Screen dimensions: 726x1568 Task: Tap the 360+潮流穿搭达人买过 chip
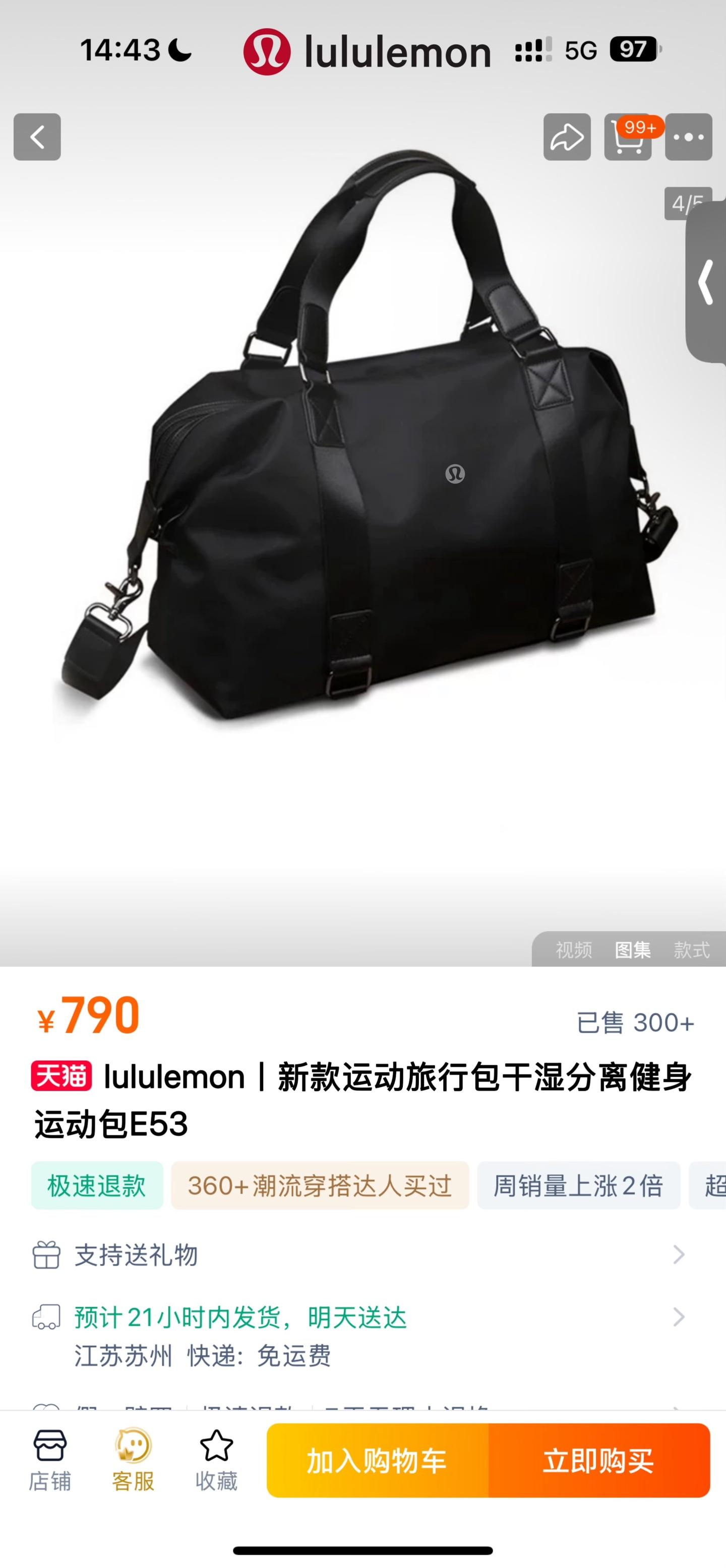320,1185
